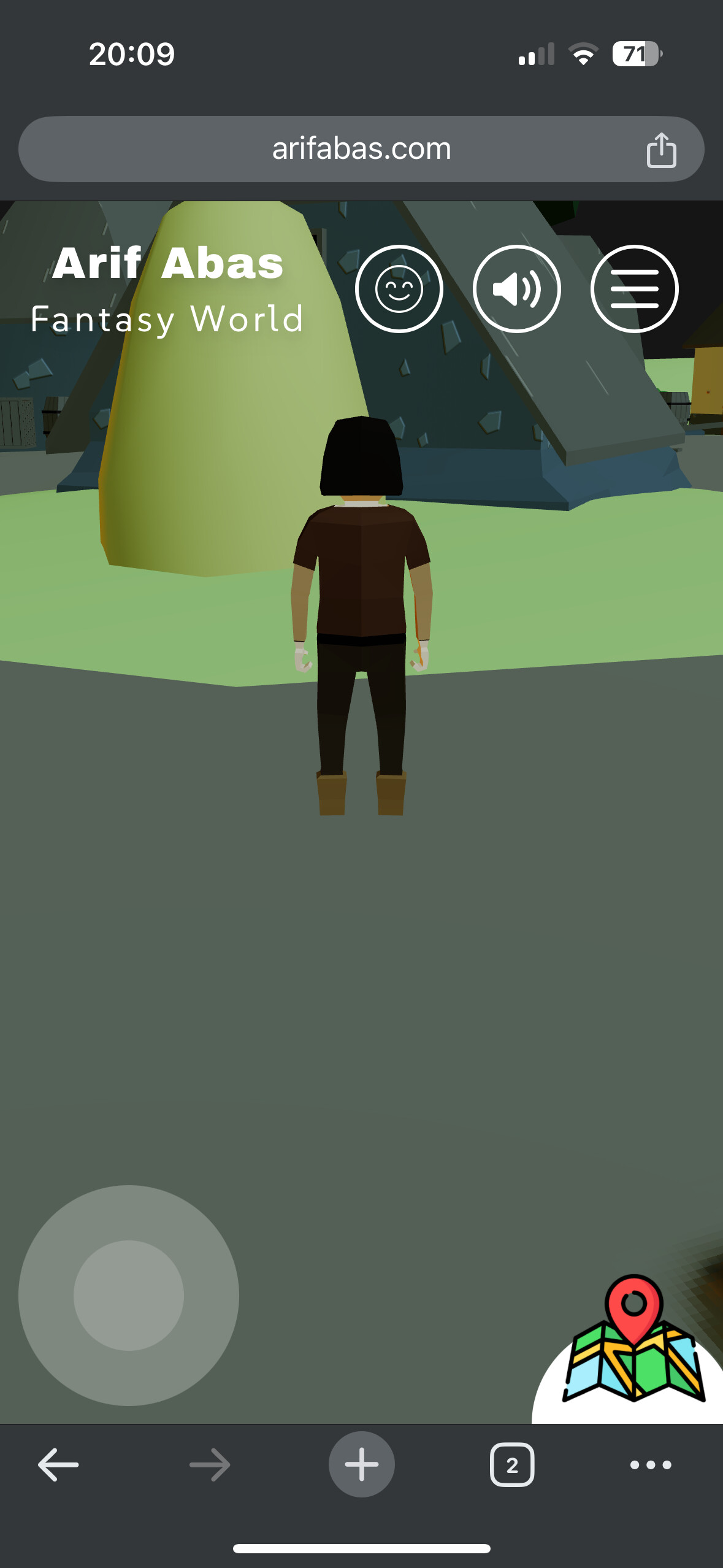This screenshot has width=723, height=1568.
Task: Go back to the previous page
Action: (58, 1464)
